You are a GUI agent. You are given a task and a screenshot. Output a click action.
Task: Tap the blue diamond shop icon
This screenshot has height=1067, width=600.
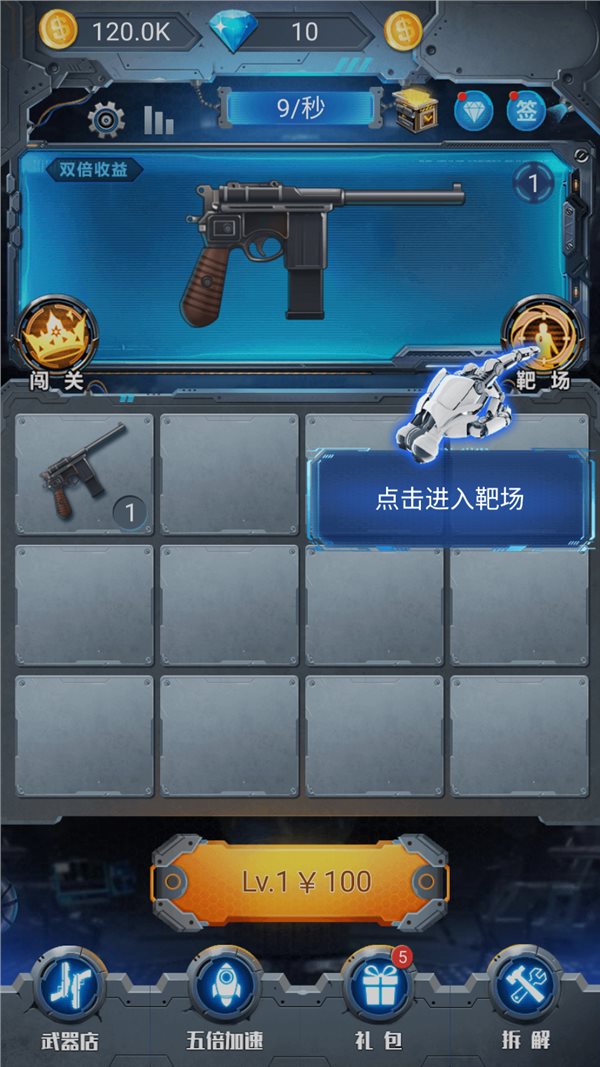click(x=474, y=112)
